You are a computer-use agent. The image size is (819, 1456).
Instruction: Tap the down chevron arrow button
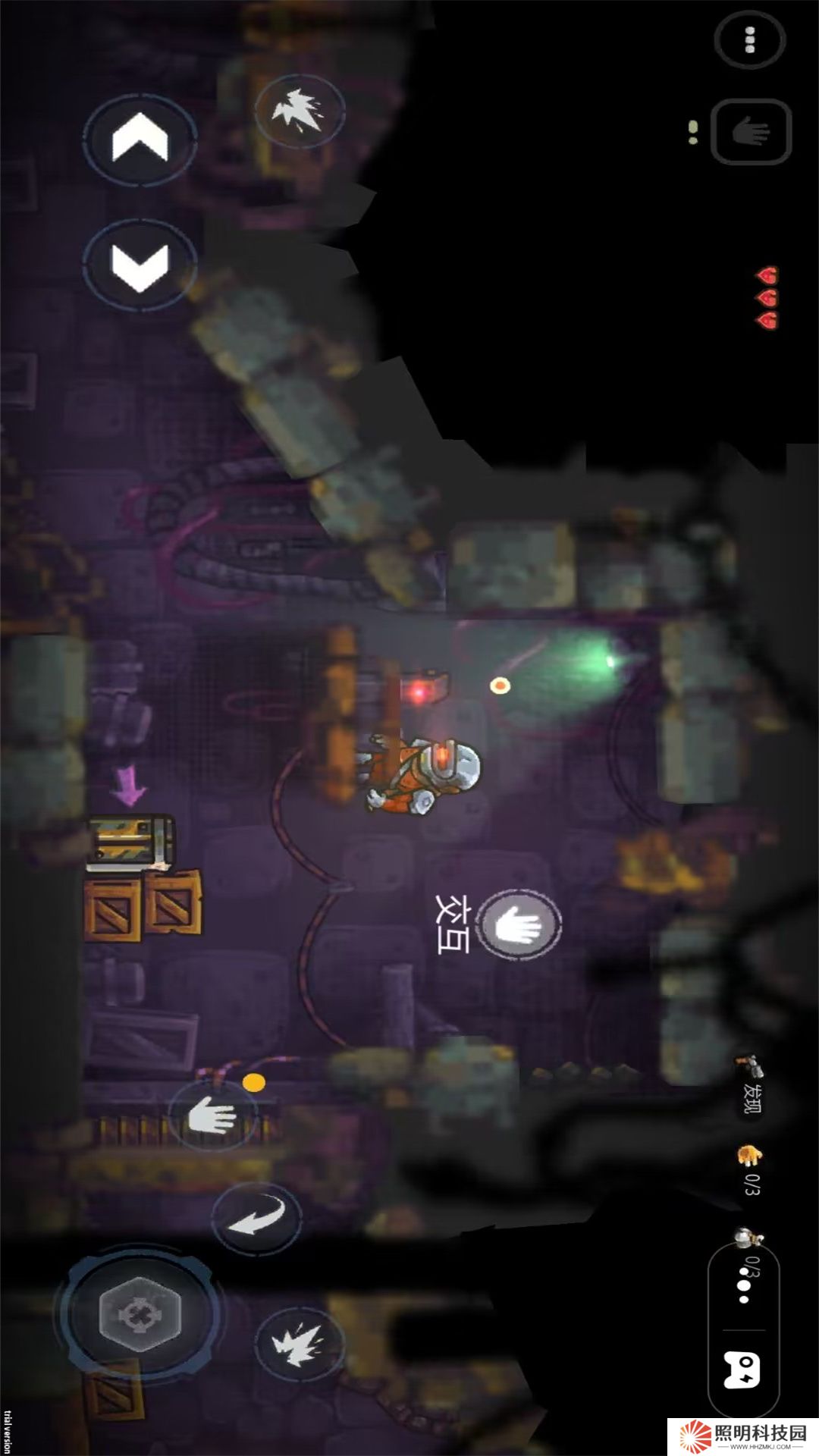(x=140, y=265)
